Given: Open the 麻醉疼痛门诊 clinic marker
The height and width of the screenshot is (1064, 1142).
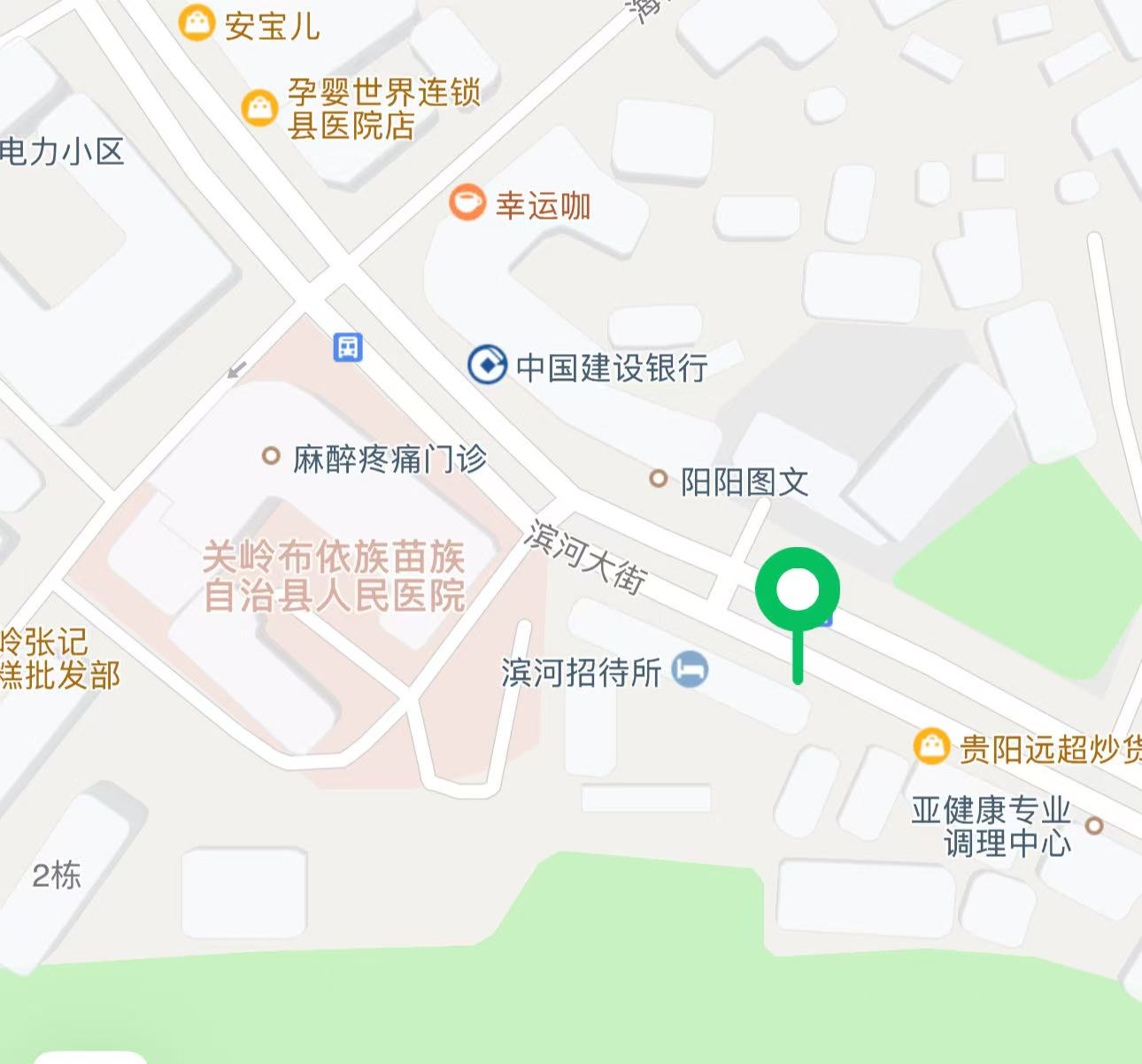Looking at the screenshot, I should [x=271, y=456].
